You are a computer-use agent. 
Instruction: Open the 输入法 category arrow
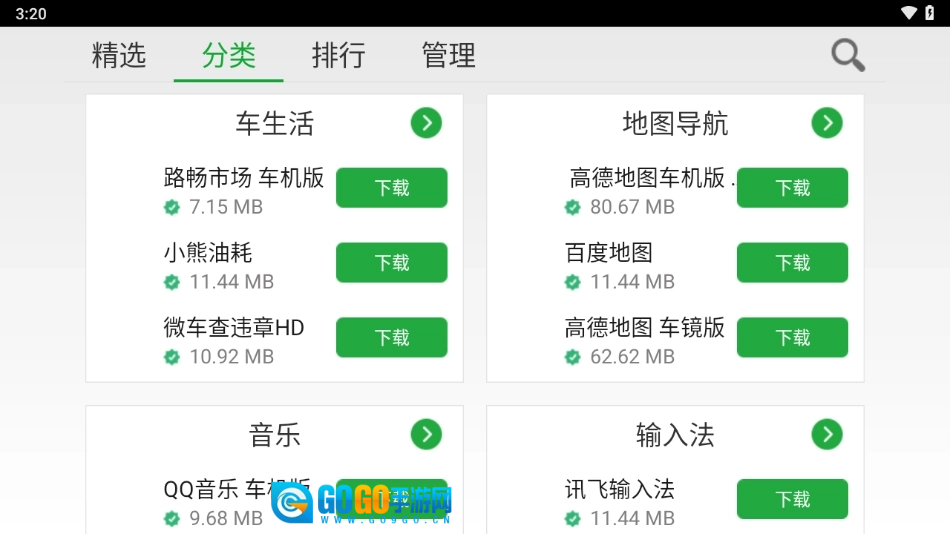[x=826, y=434]
